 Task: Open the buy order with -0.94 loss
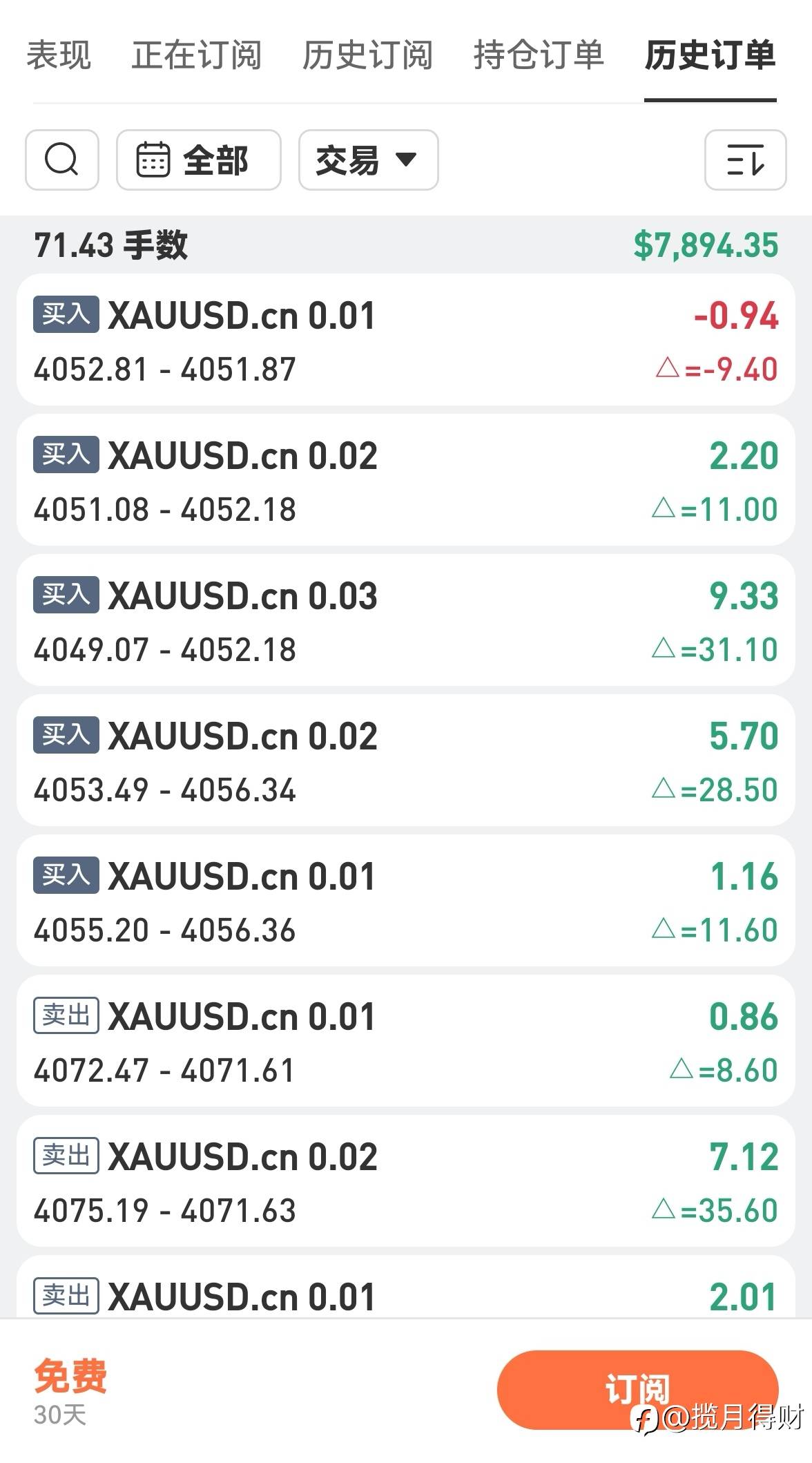tap(406, 340)
